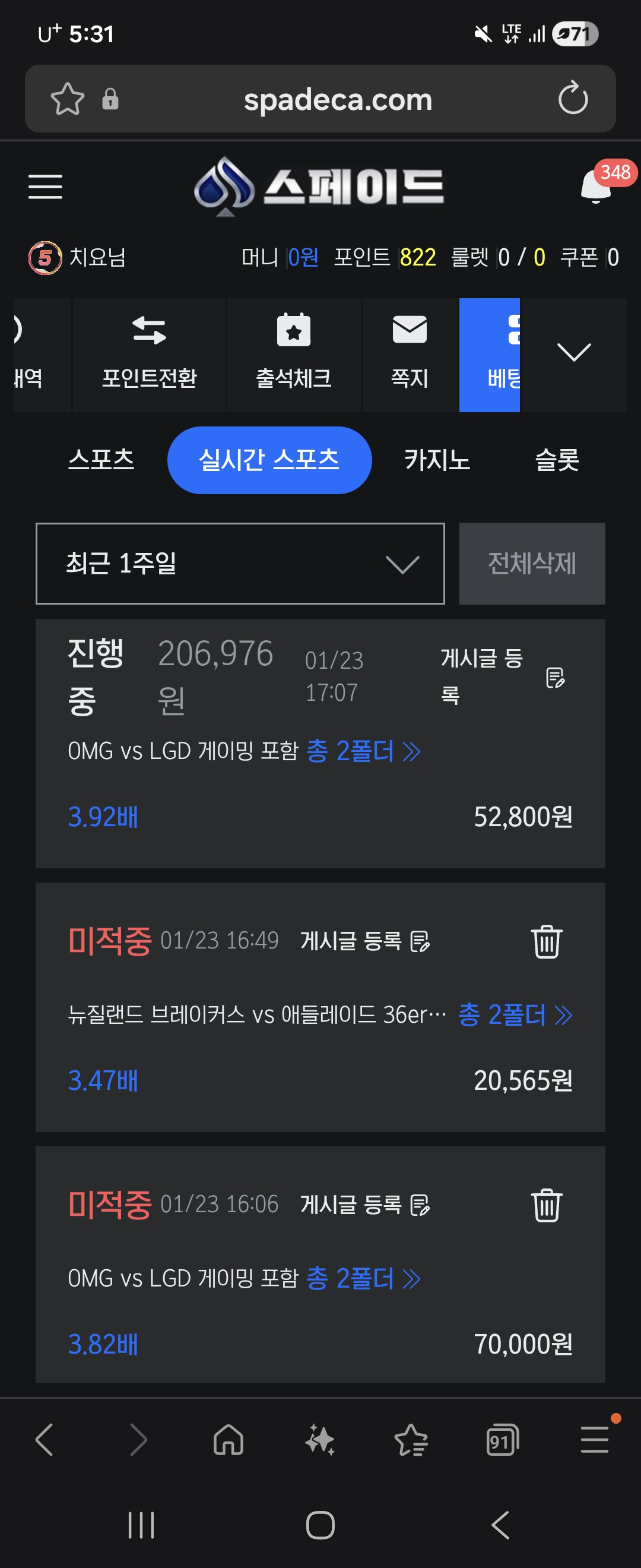View 총 2폴더 of 뉴질랜드 브레이커스 bet

point(515,1014)
